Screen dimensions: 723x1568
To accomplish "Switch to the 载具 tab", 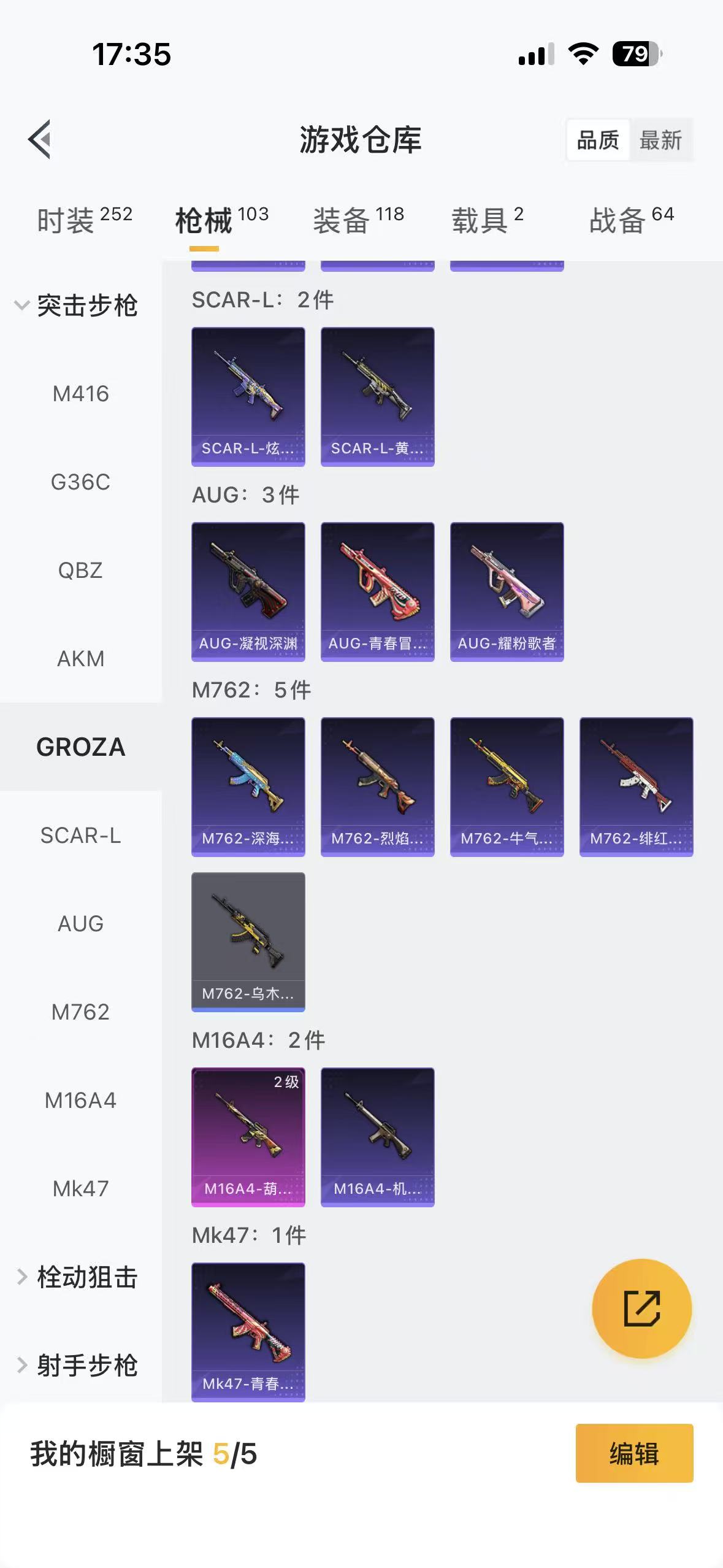I will point(488,220).
